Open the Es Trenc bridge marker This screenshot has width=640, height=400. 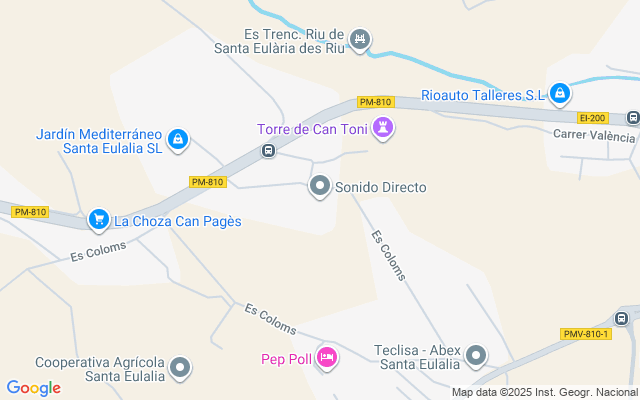pyautogui.click(x=361, y=40)
